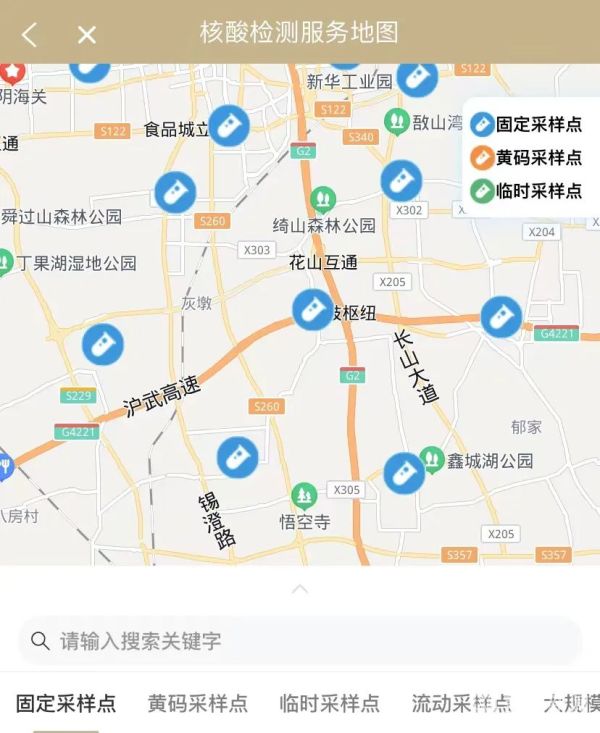Expand the bottom panel with the up chevron

point(300,589)
